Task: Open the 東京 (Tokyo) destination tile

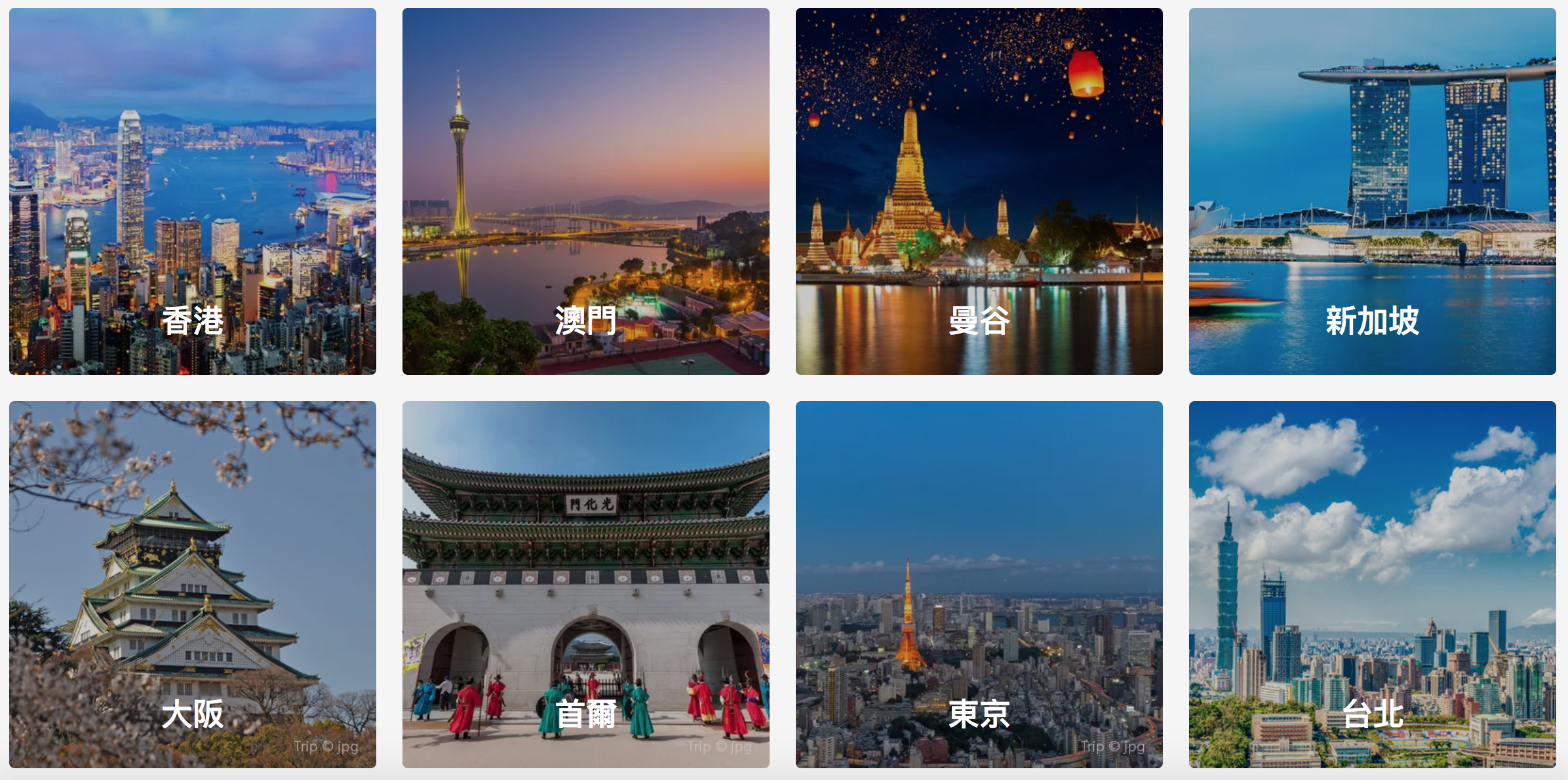Action: pyautogui.click(x=979, y=585)
